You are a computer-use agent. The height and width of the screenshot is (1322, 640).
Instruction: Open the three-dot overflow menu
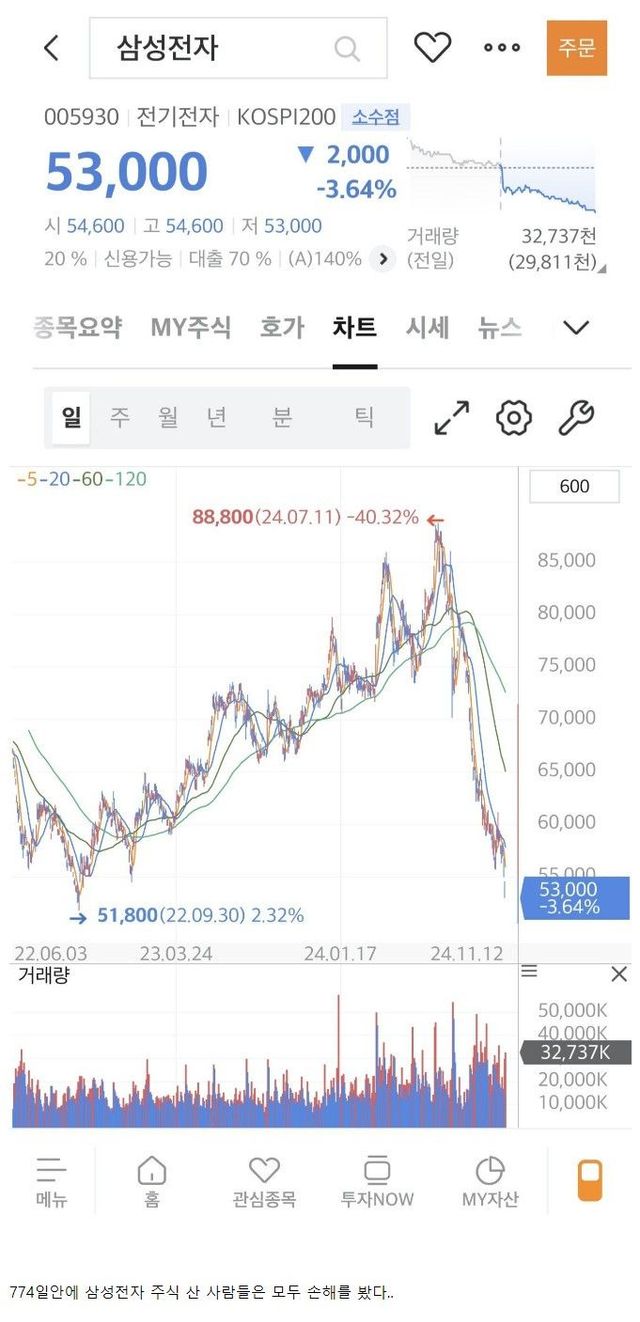point(502,47)
